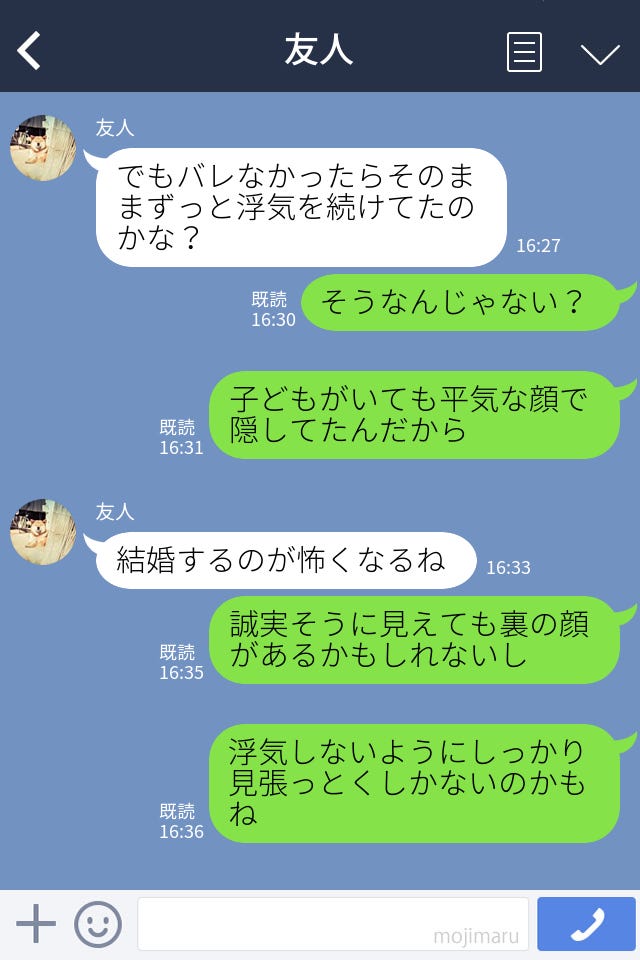
Task: Go back from the 友人 chat
Action: tap(30, 51)
